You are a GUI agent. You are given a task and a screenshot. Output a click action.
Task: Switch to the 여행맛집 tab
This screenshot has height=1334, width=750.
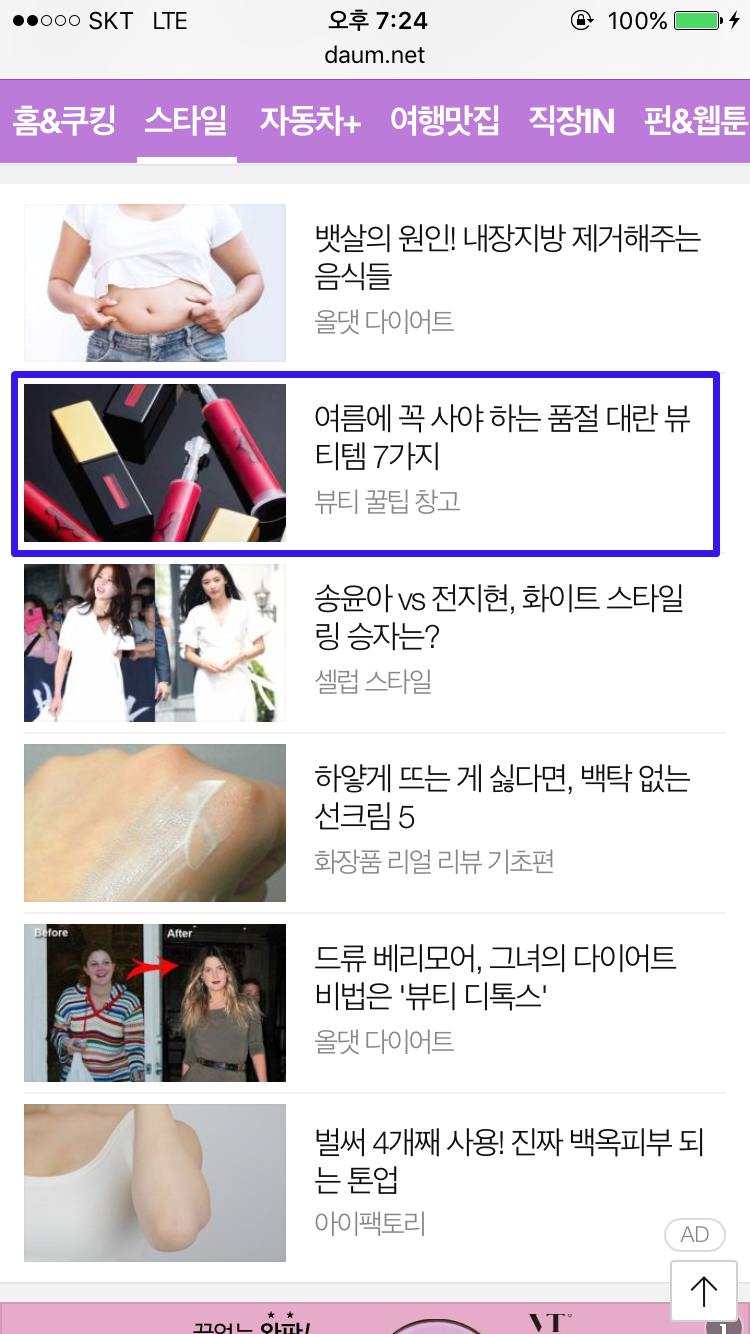click(x=444, y=121)
